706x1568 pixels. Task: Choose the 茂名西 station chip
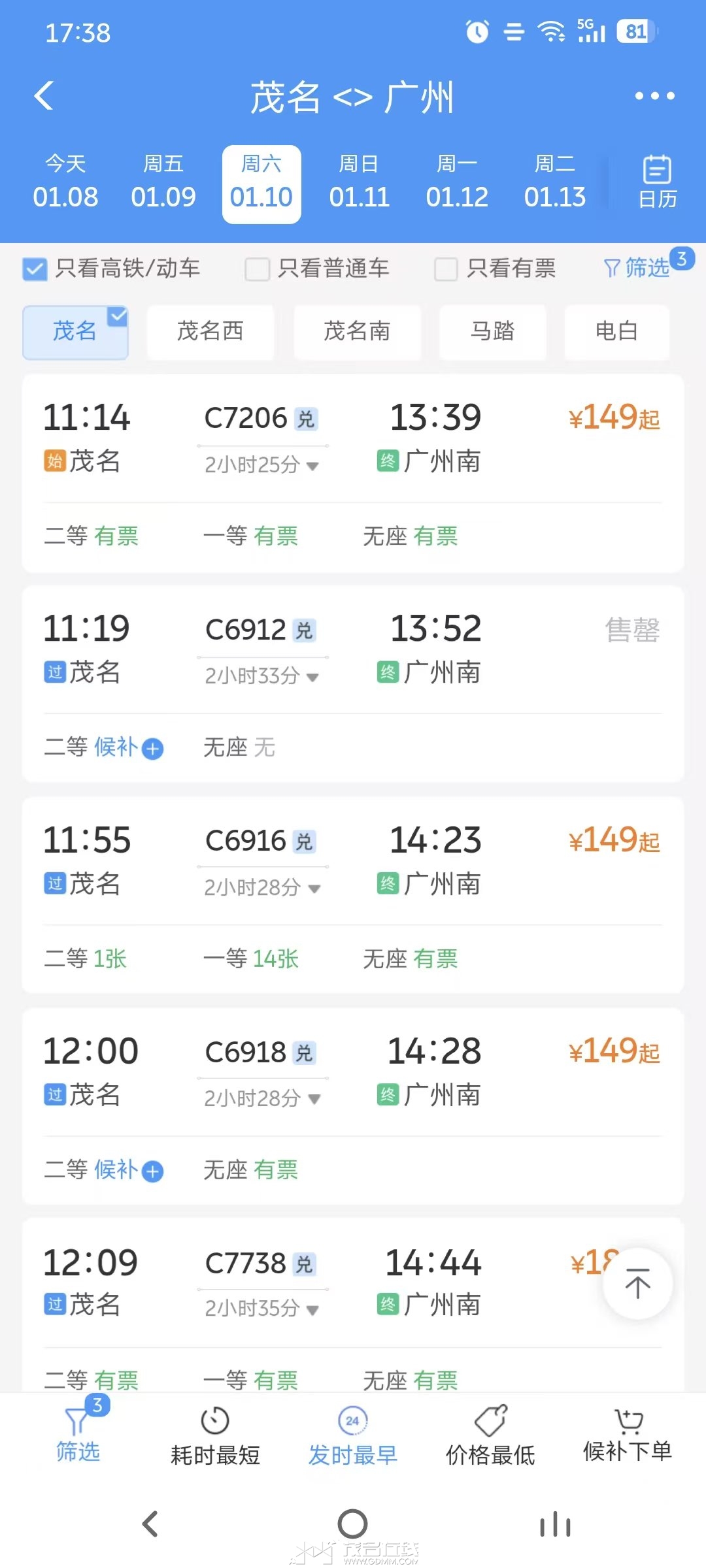[x=210, y=332]
